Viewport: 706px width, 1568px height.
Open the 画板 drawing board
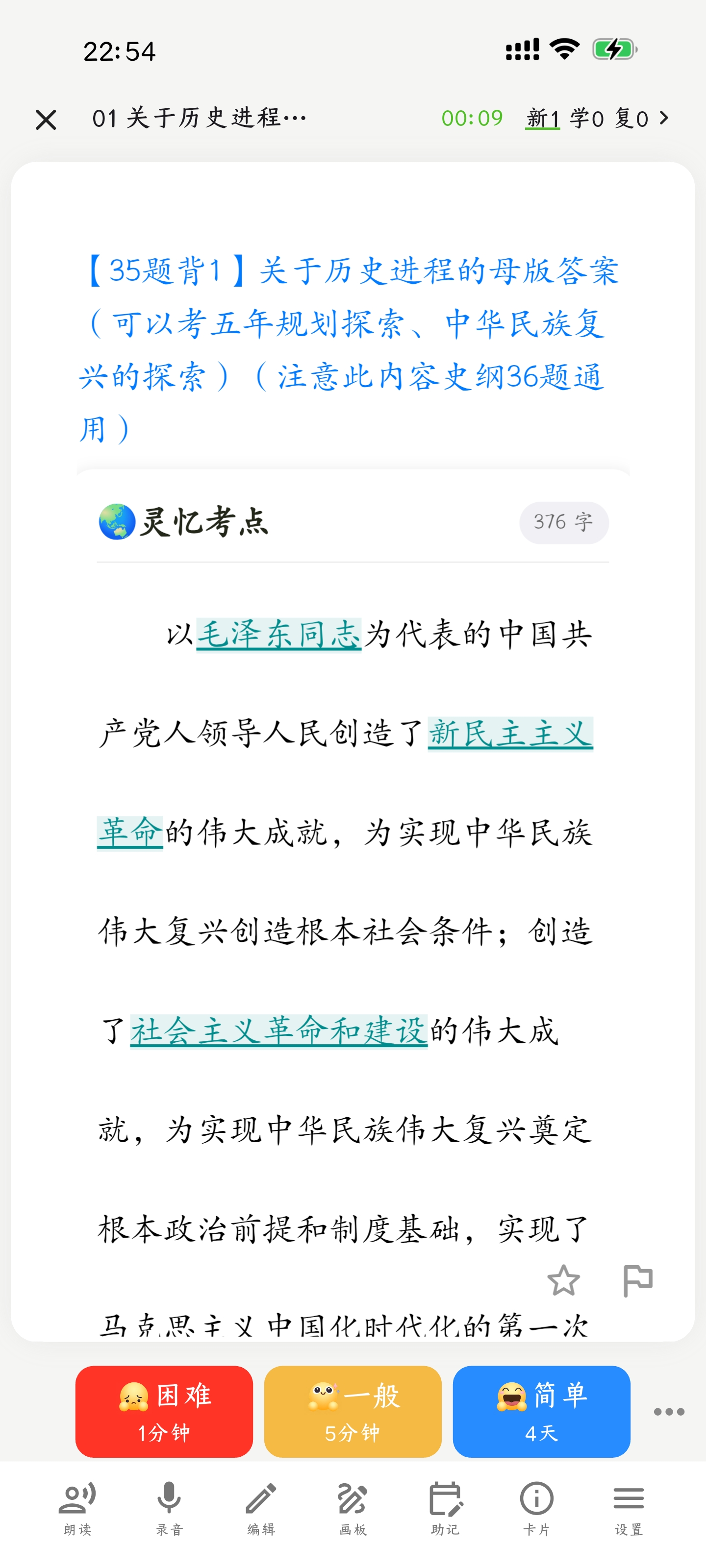(353, 1507)
